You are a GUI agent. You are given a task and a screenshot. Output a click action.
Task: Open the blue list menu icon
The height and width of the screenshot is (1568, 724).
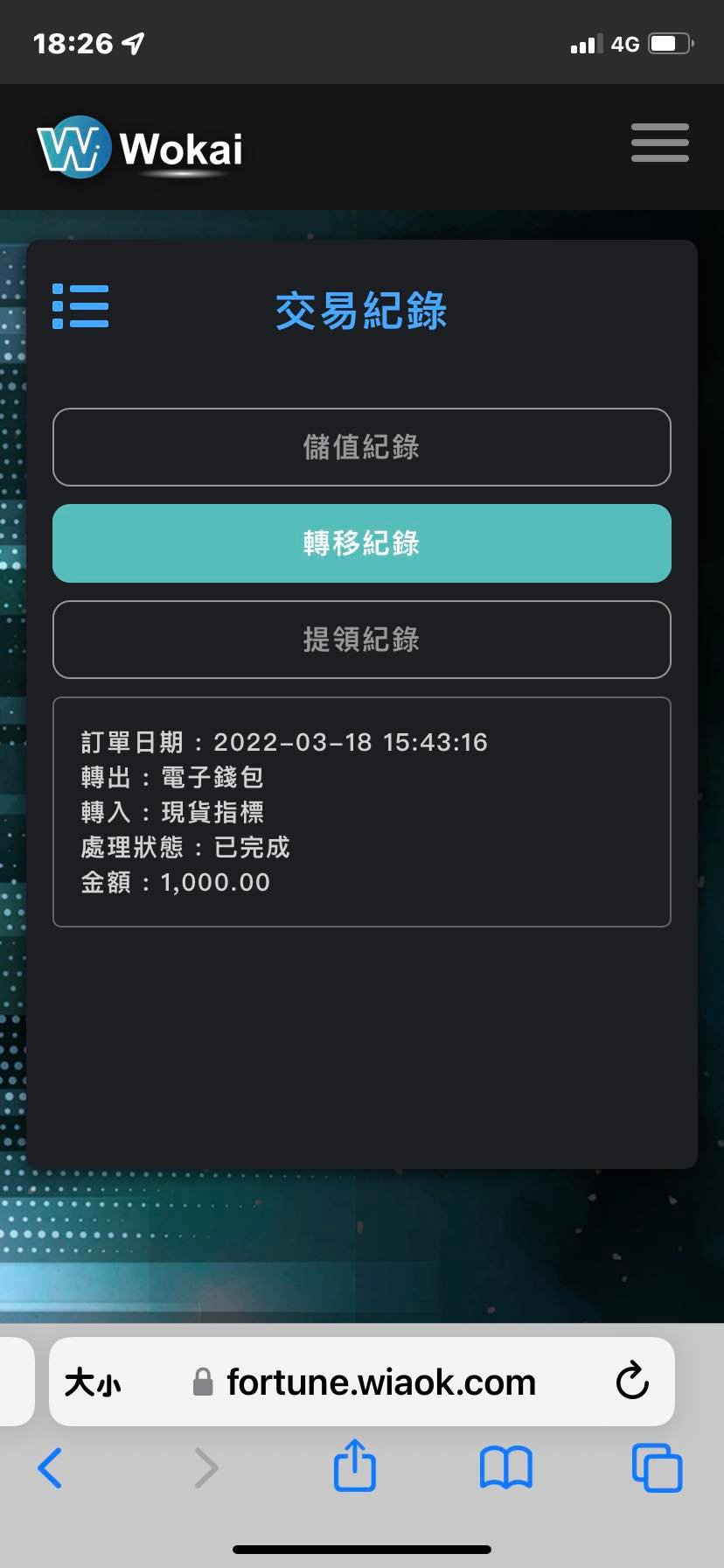80,306
